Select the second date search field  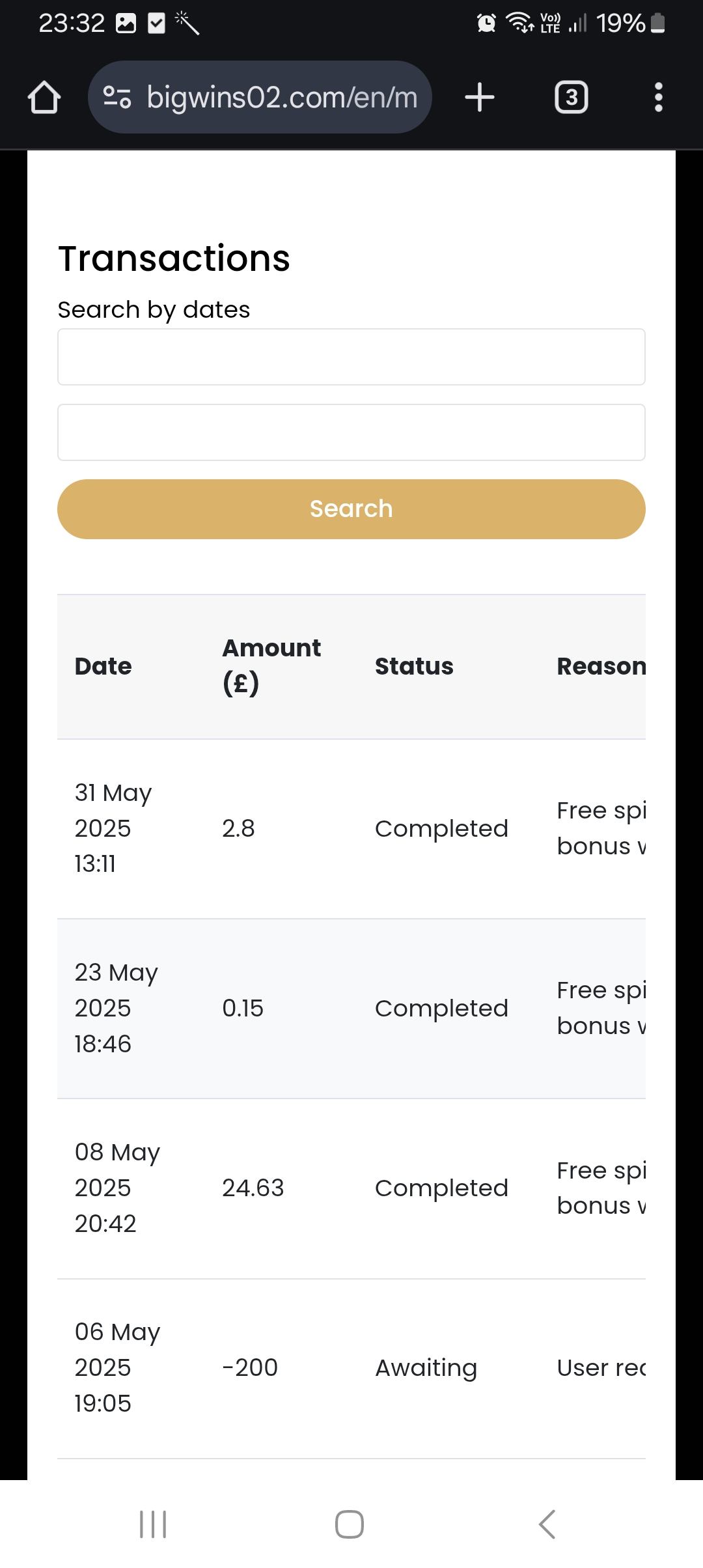[351, 432]
